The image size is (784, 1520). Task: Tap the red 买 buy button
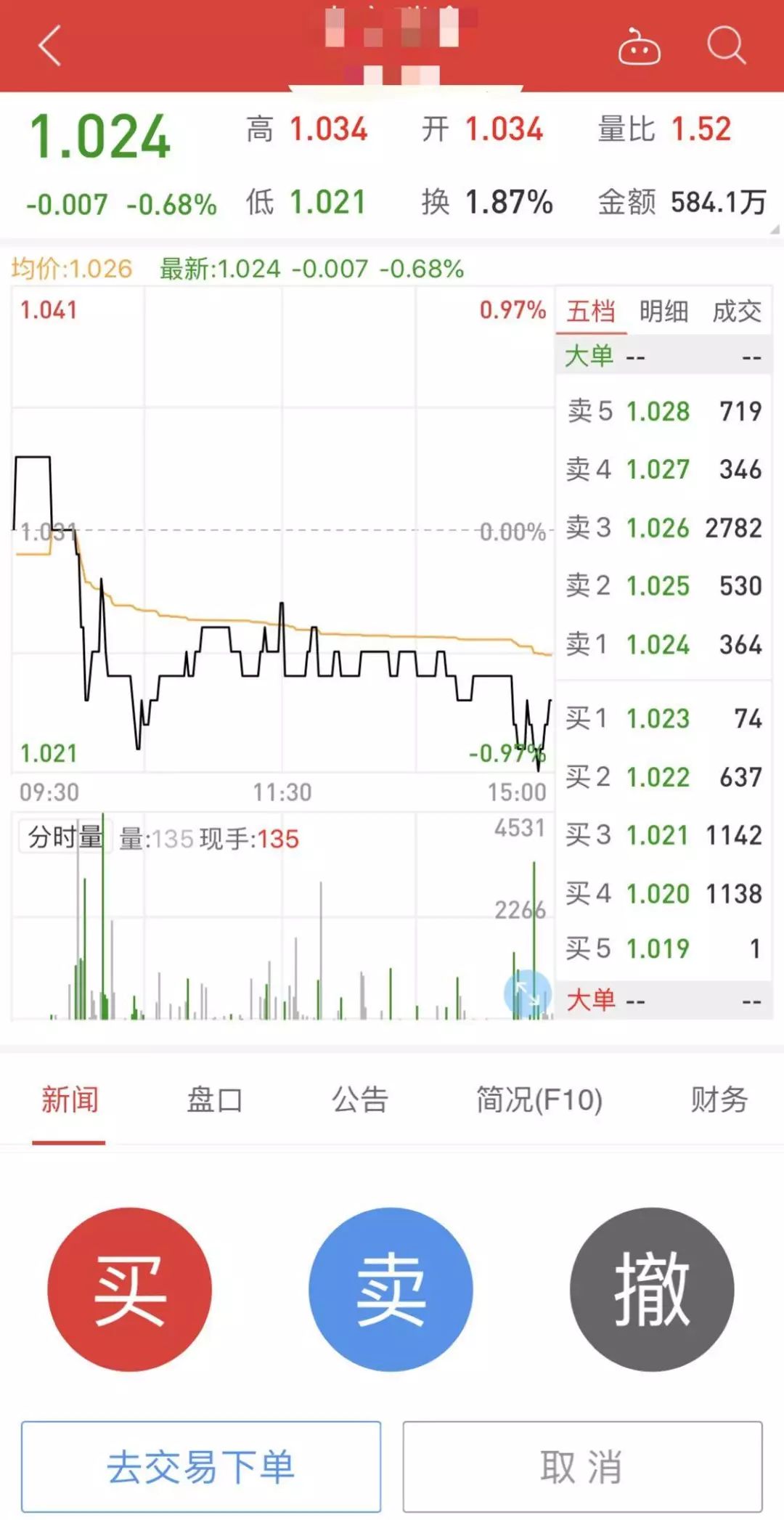[x=130, y=1289]
